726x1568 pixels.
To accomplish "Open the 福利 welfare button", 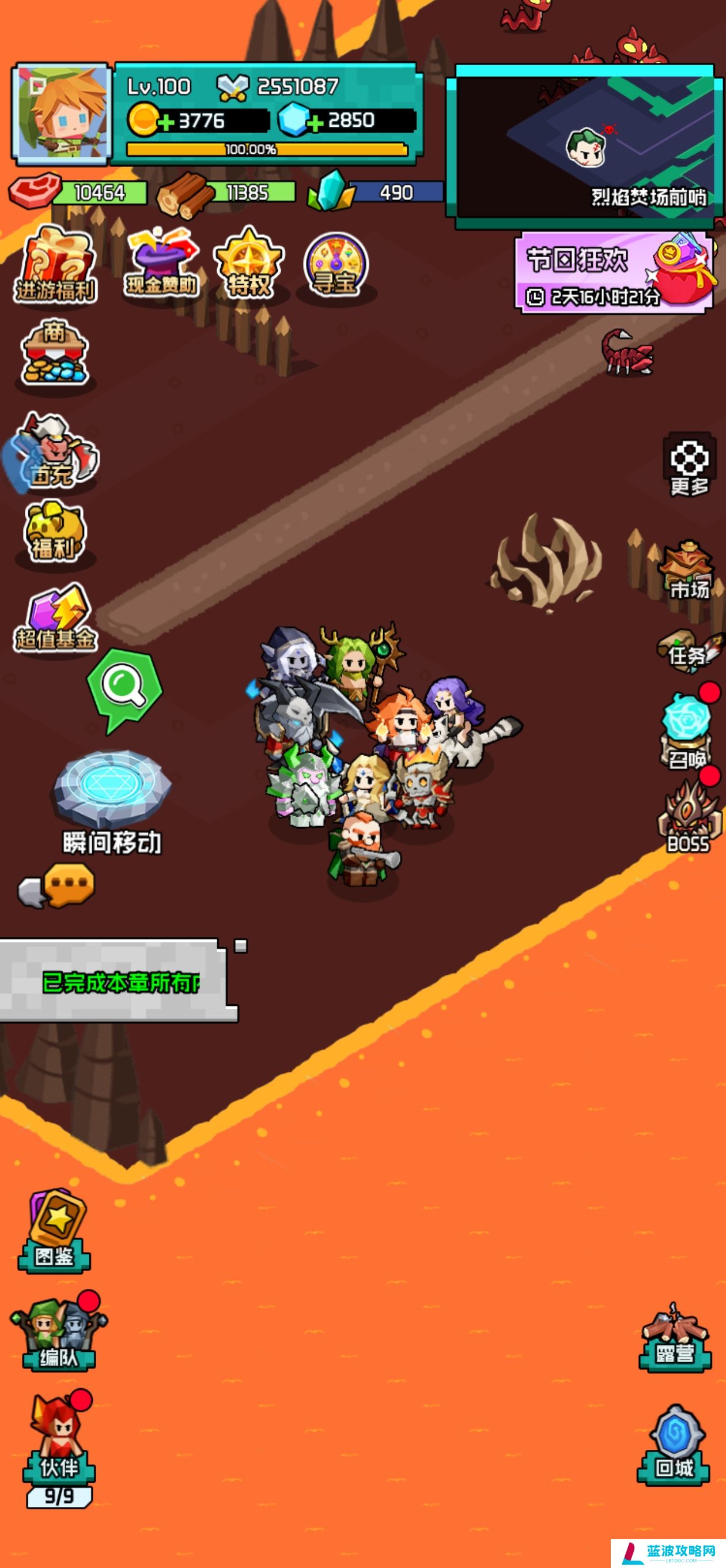I will click(x=55, y=532).
